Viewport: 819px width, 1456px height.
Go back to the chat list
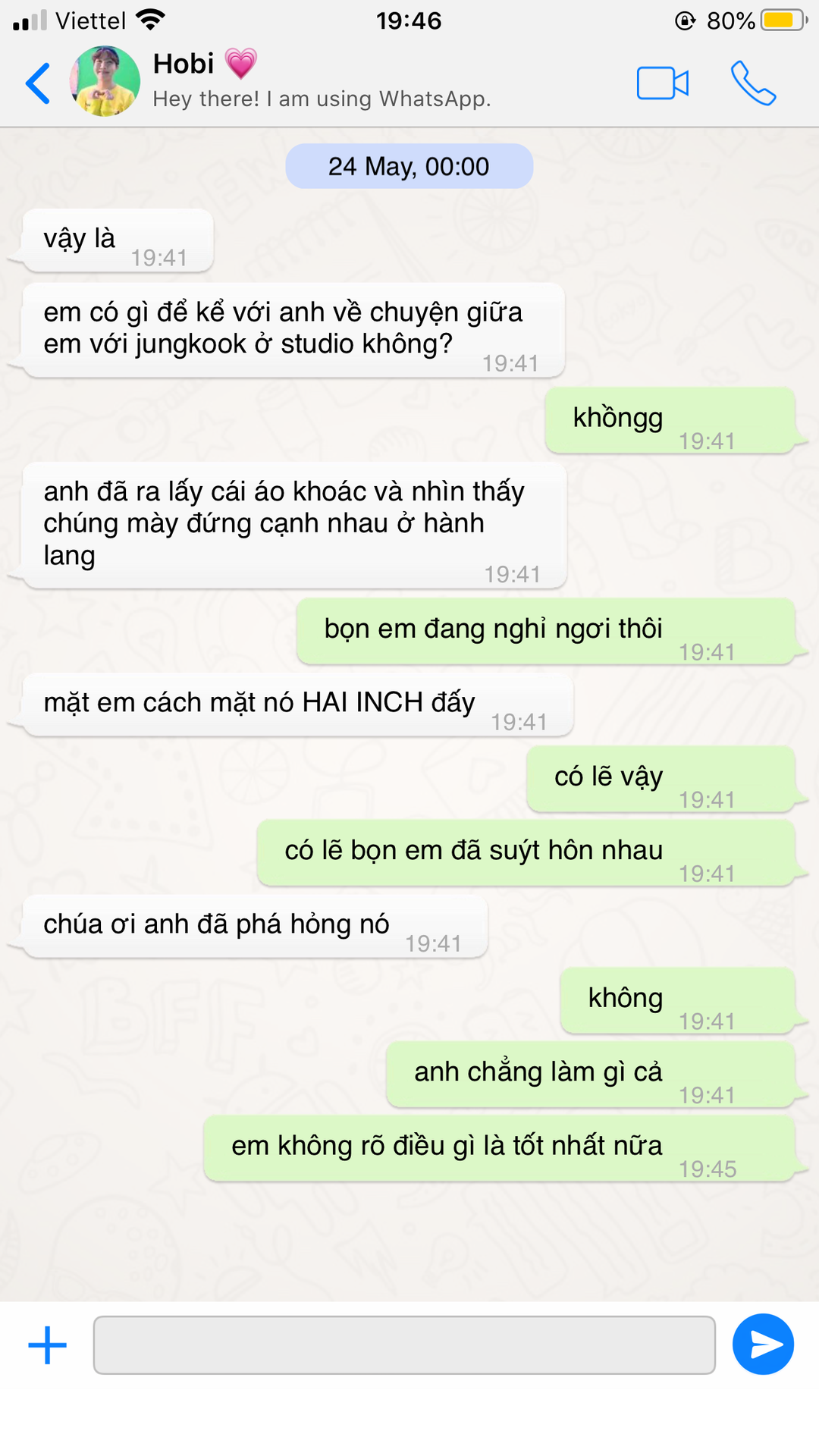click(x=38, y=83)
